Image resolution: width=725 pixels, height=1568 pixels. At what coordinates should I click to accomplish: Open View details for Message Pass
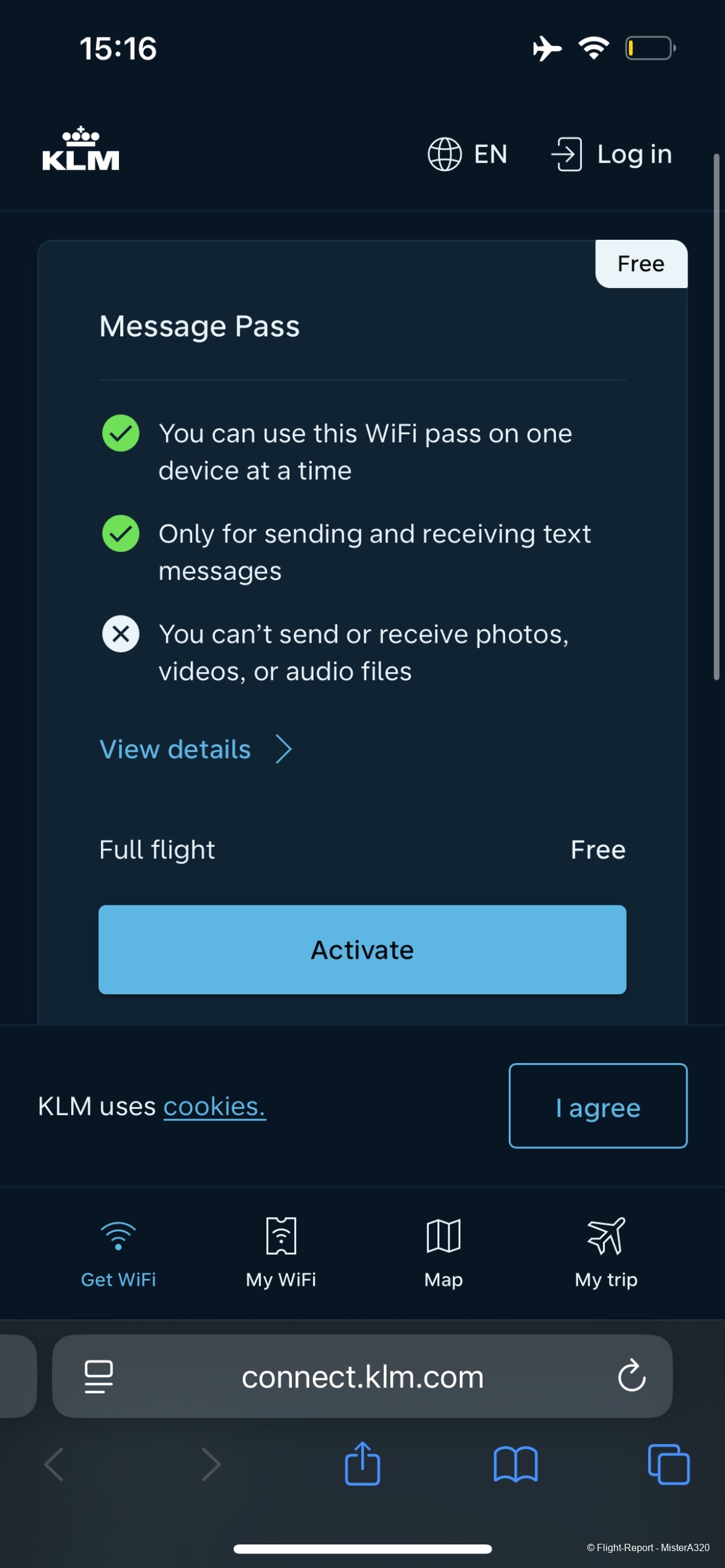tap(195, 750)
